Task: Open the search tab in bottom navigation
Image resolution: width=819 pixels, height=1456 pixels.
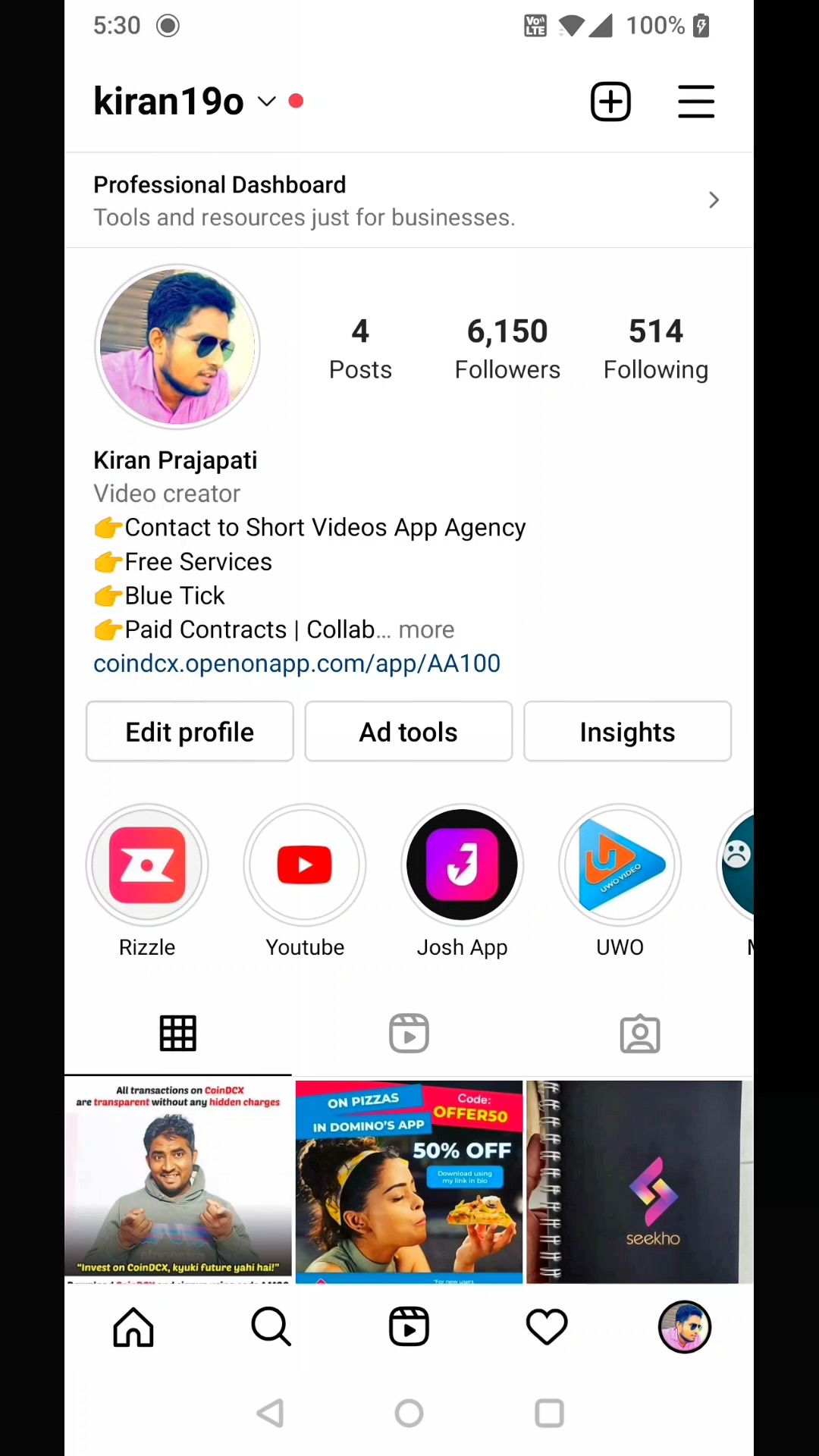Action: coord(271,1327)
